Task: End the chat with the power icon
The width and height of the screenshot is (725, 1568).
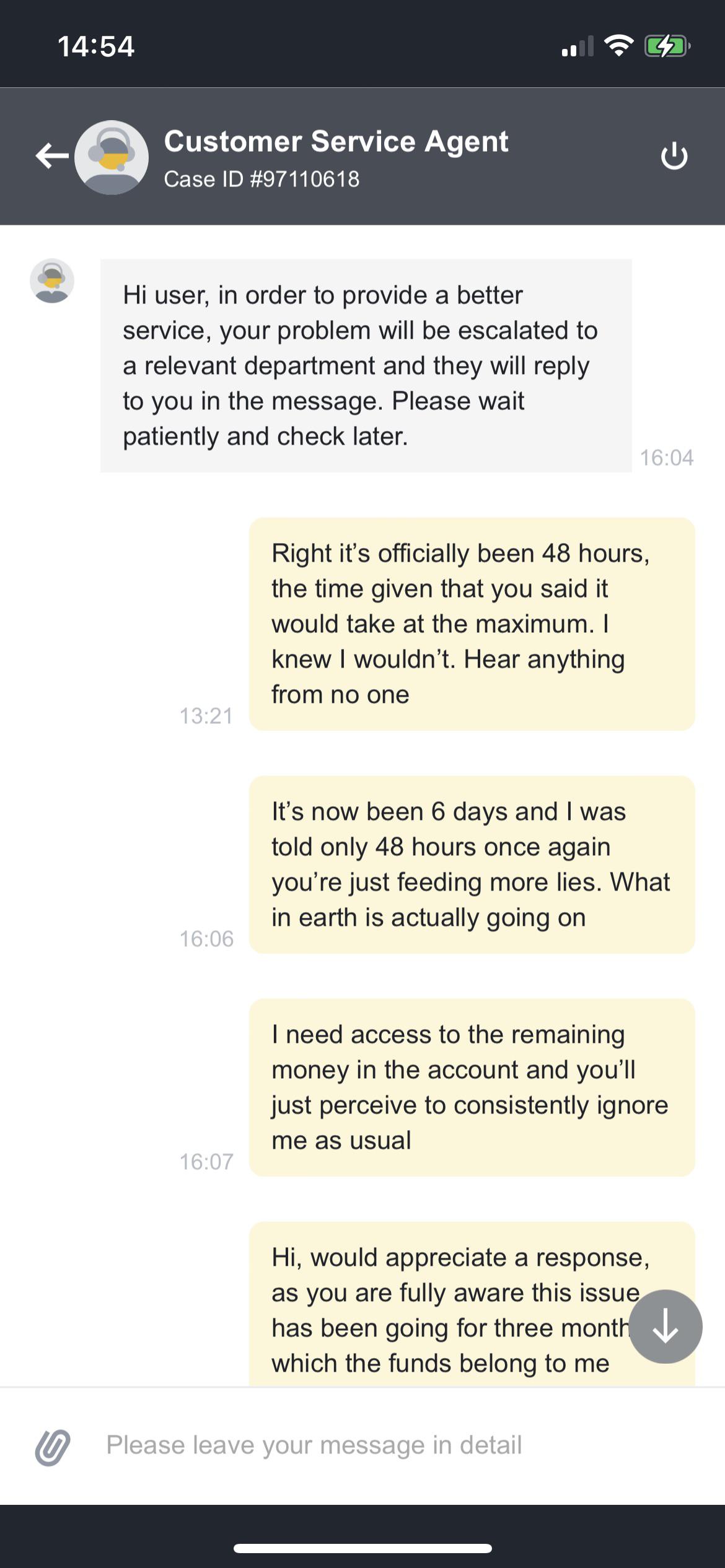Action: pyautogui.click(x=674, y=156)
